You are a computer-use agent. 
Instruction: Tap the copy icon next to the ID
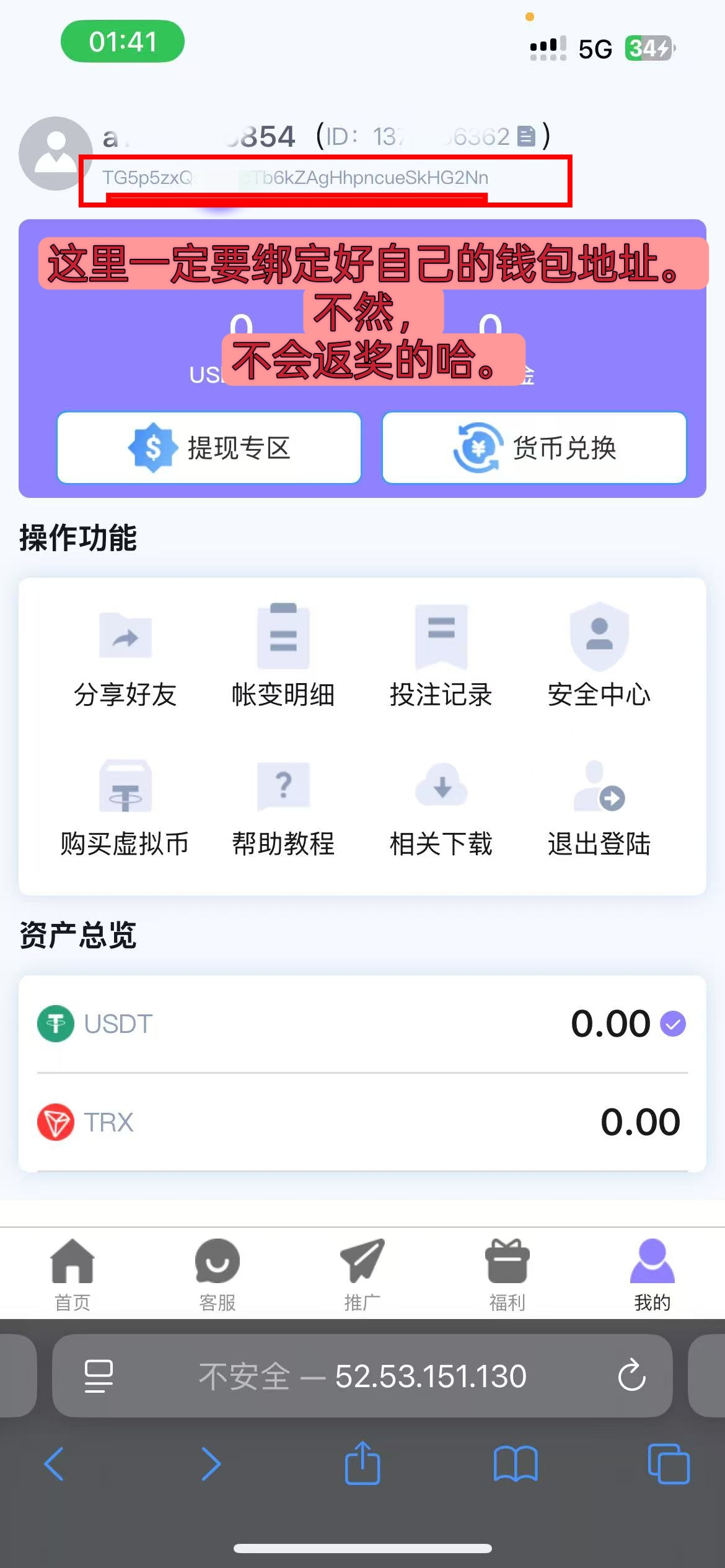pyautogui.click(x=526, y=136)
